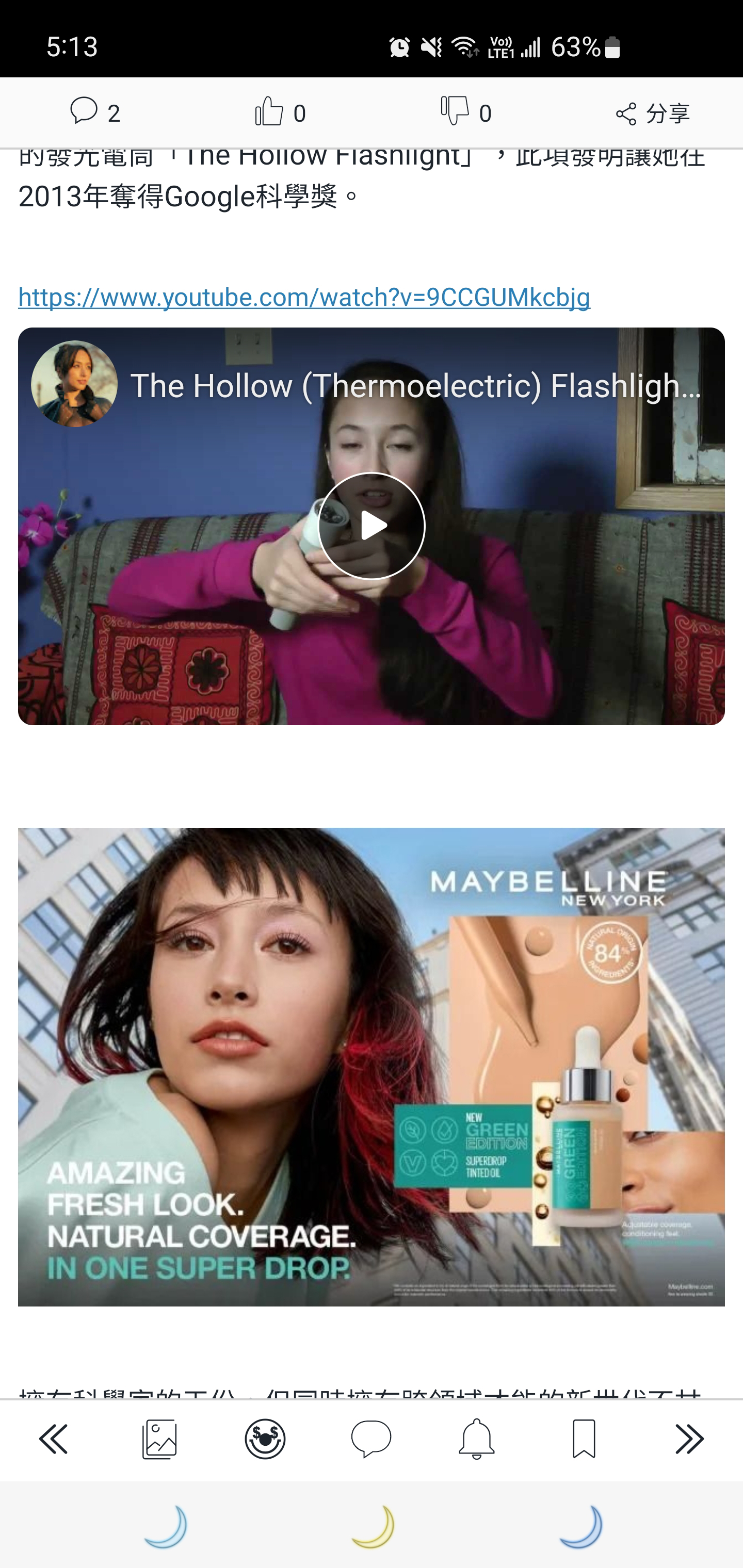Bookmark this thread
The image size is (743, 1568).
[x=584, y=1439]
